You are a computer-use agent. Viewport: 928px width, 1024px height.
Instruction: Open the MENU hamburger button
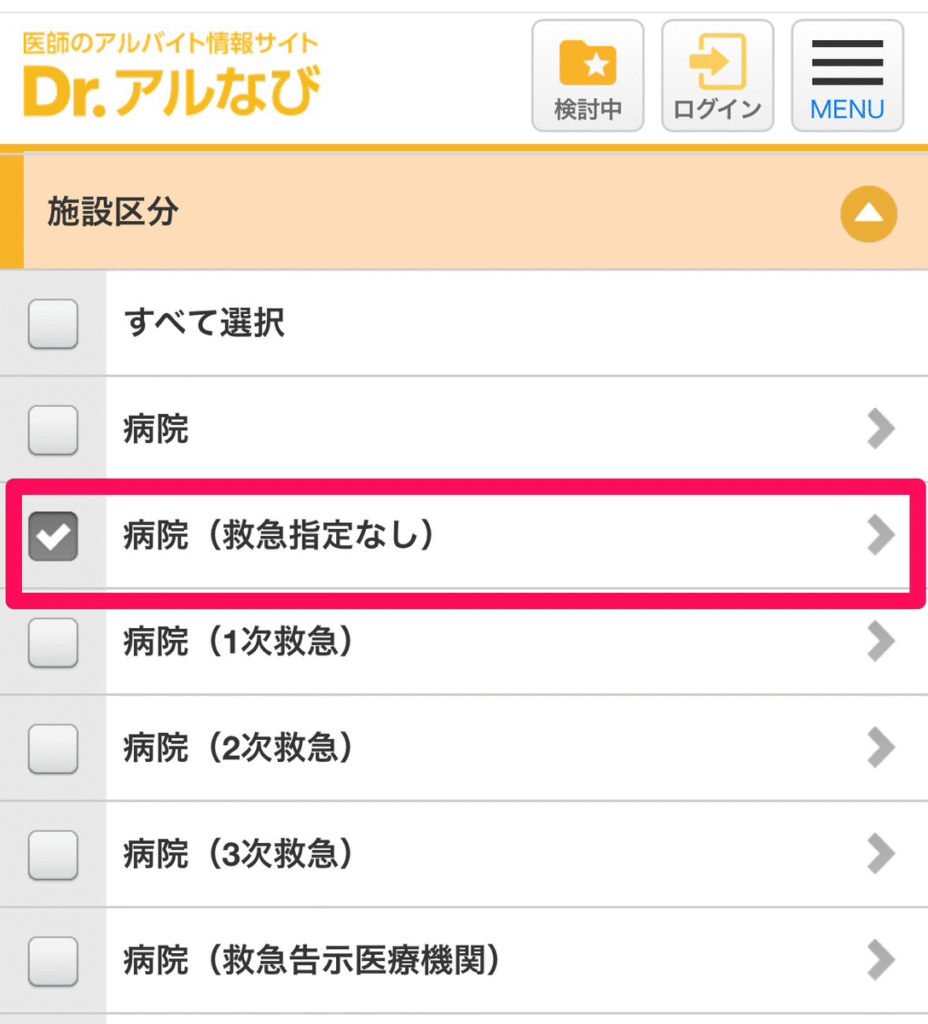pyautogui.click(x=847, y=76)
